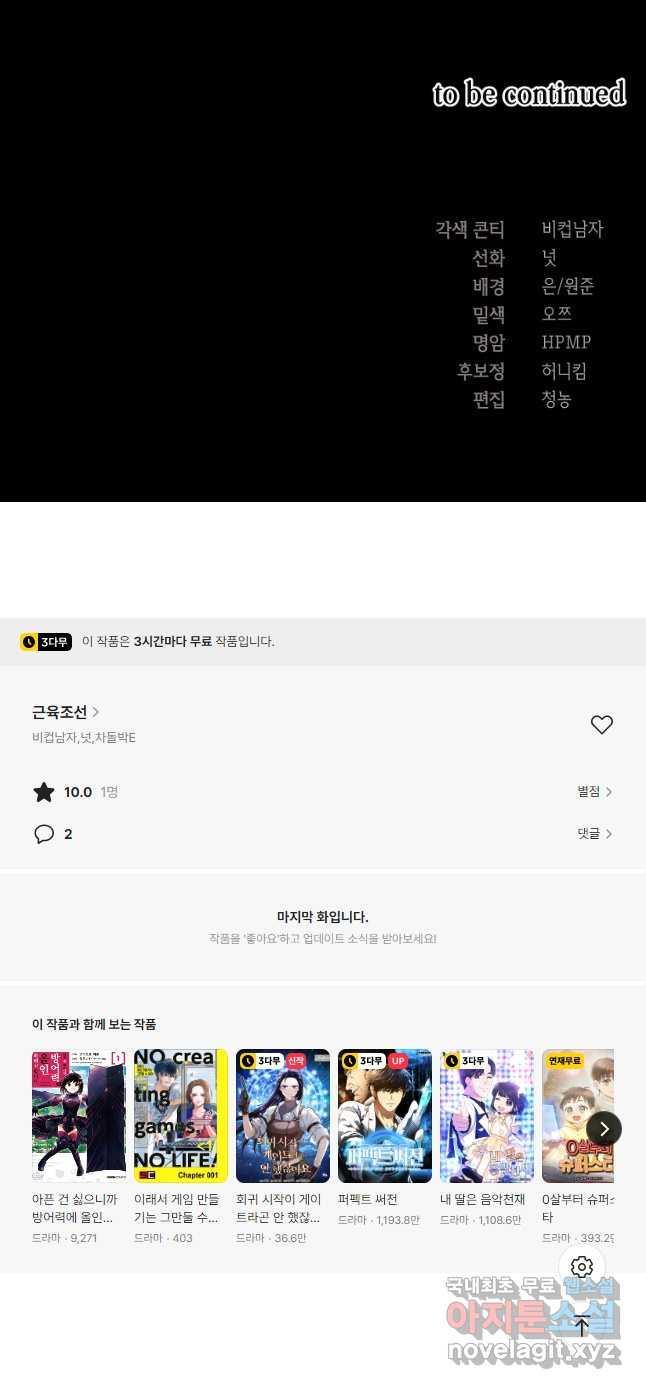Viewport: 646px width, 1389px height.
Task: Open 회귀 시작이 게이트라곤 안 했잖아 card
Action: pos(283,1116)
